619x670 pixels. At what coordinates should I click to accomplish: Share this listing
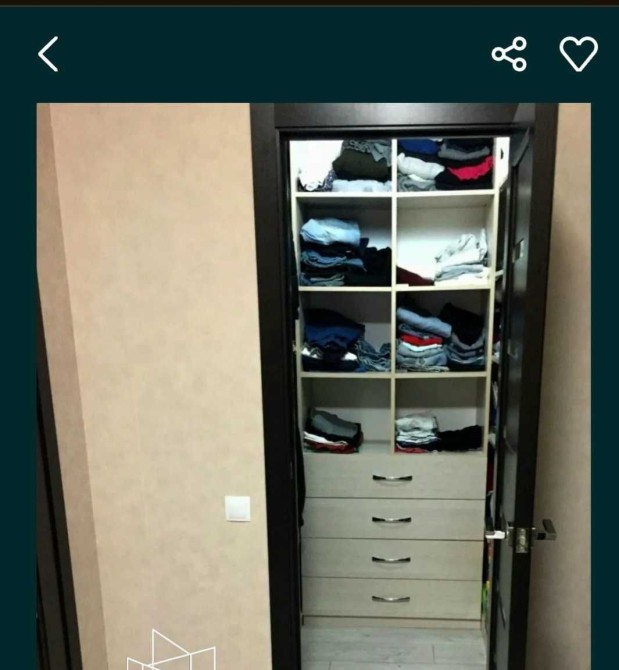tap(509, 54)
